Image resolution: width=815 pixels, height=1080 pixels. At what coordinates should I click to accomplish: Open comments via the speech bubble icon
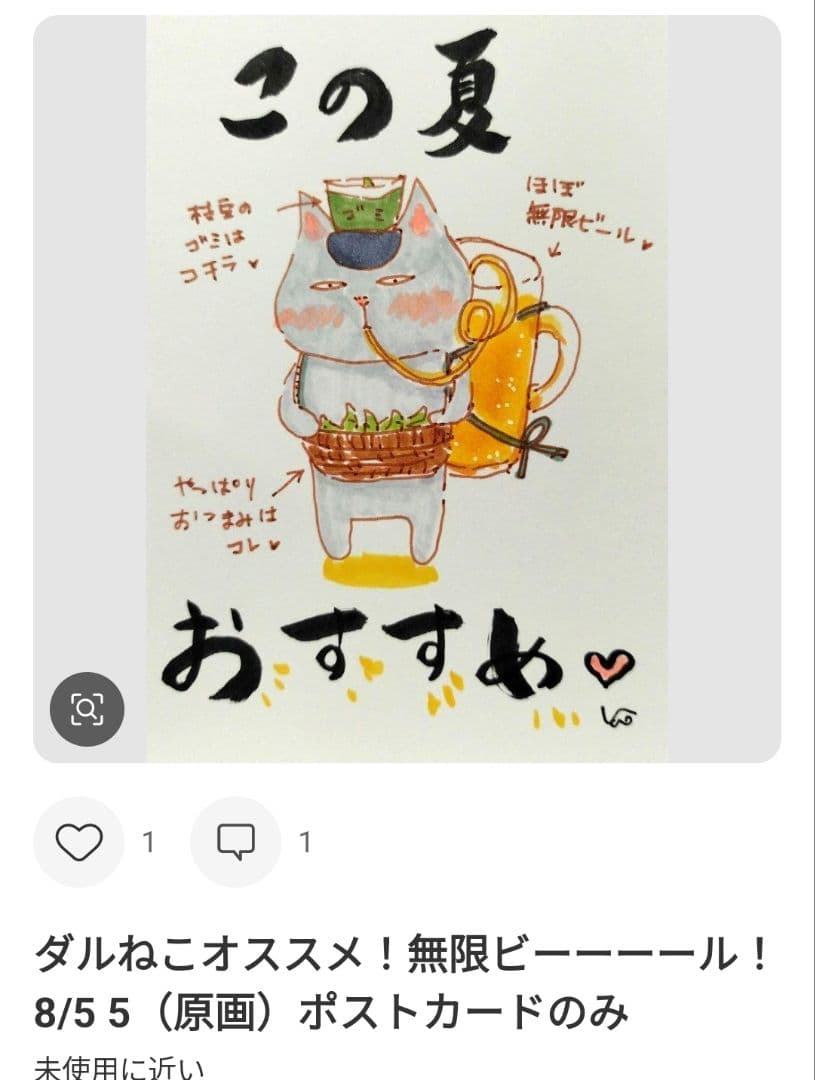pos(234,841)
